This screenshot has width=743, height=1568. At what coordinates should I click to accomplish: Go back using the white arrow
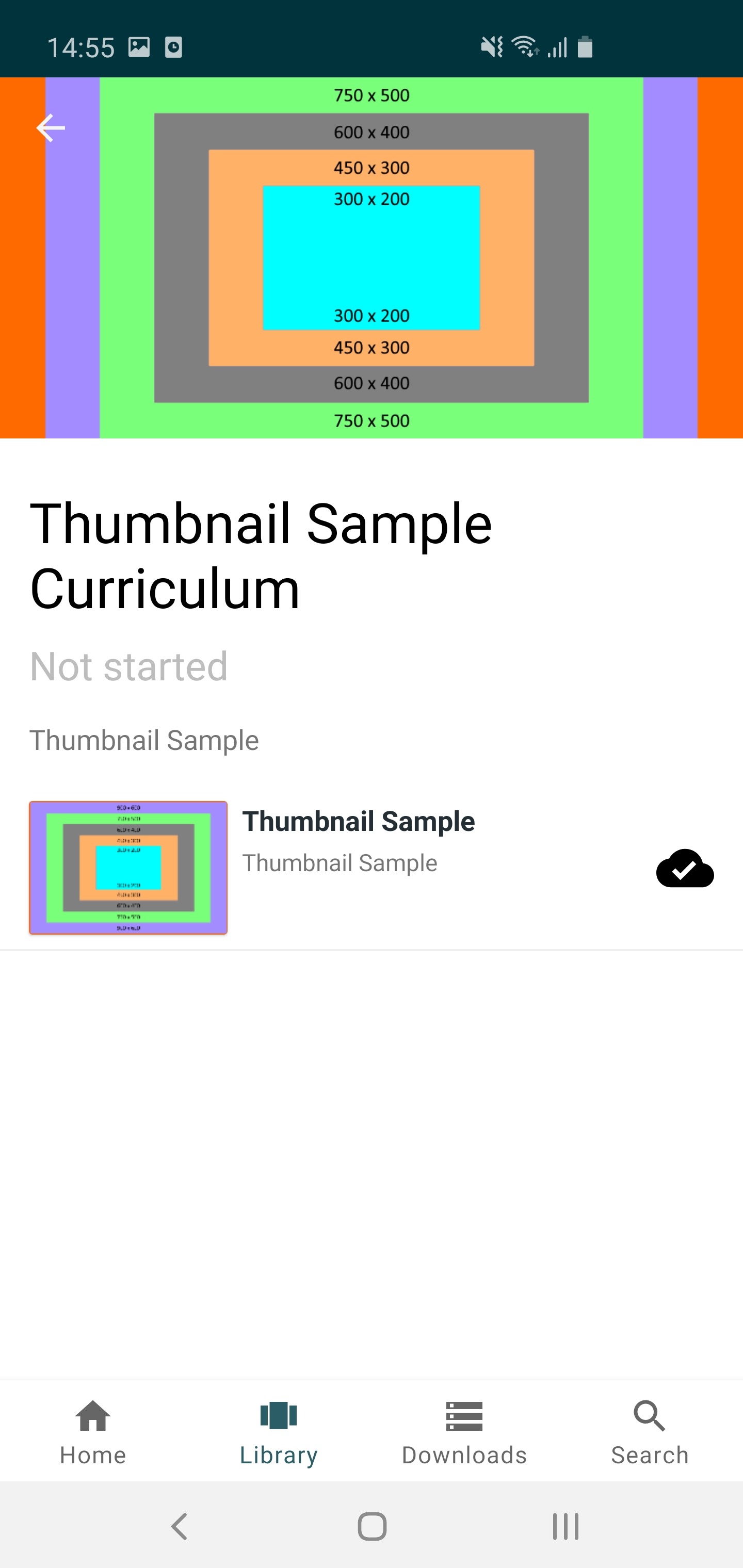tap(51, 128)
